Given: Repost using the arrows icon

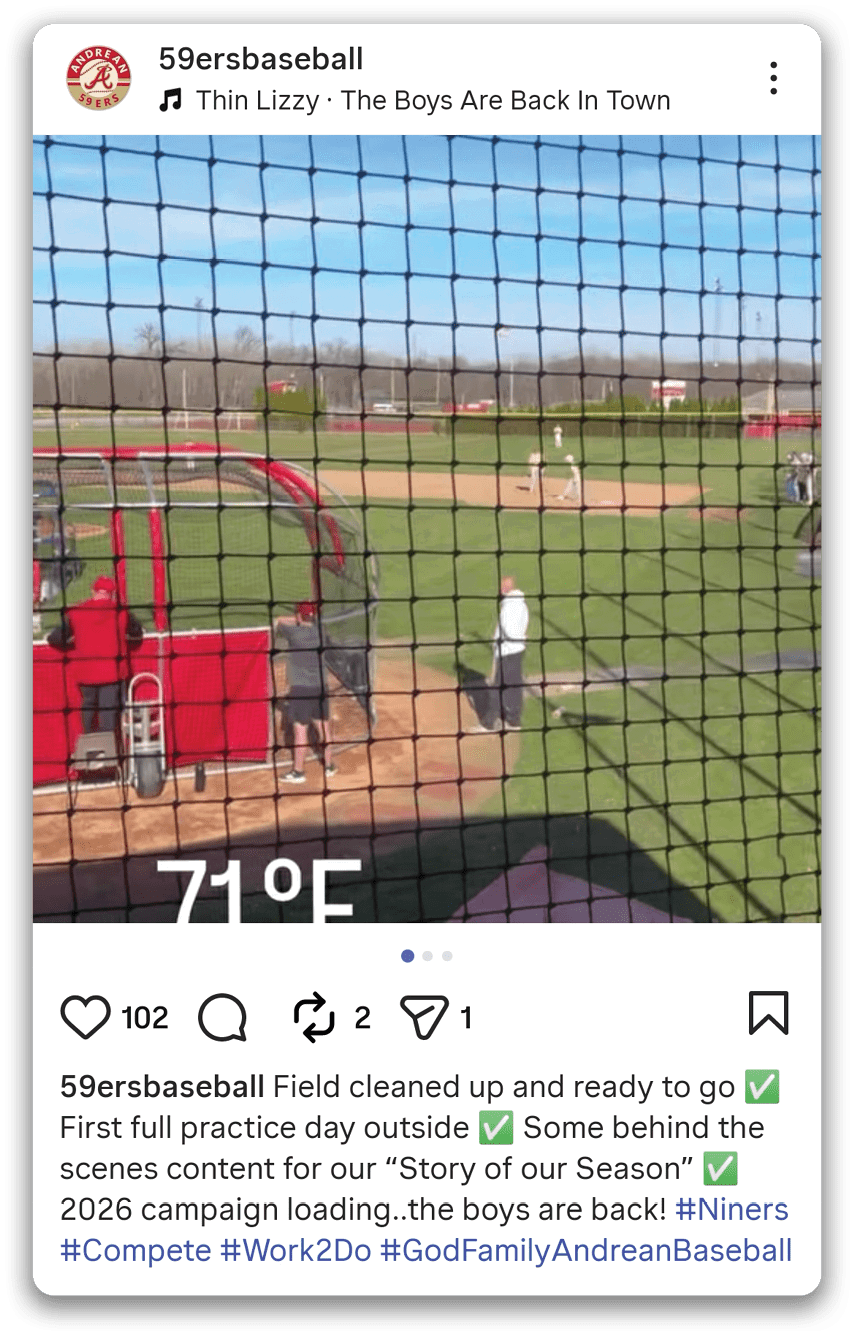Looking at the screenshot, I should click(x=314, y=1018).
